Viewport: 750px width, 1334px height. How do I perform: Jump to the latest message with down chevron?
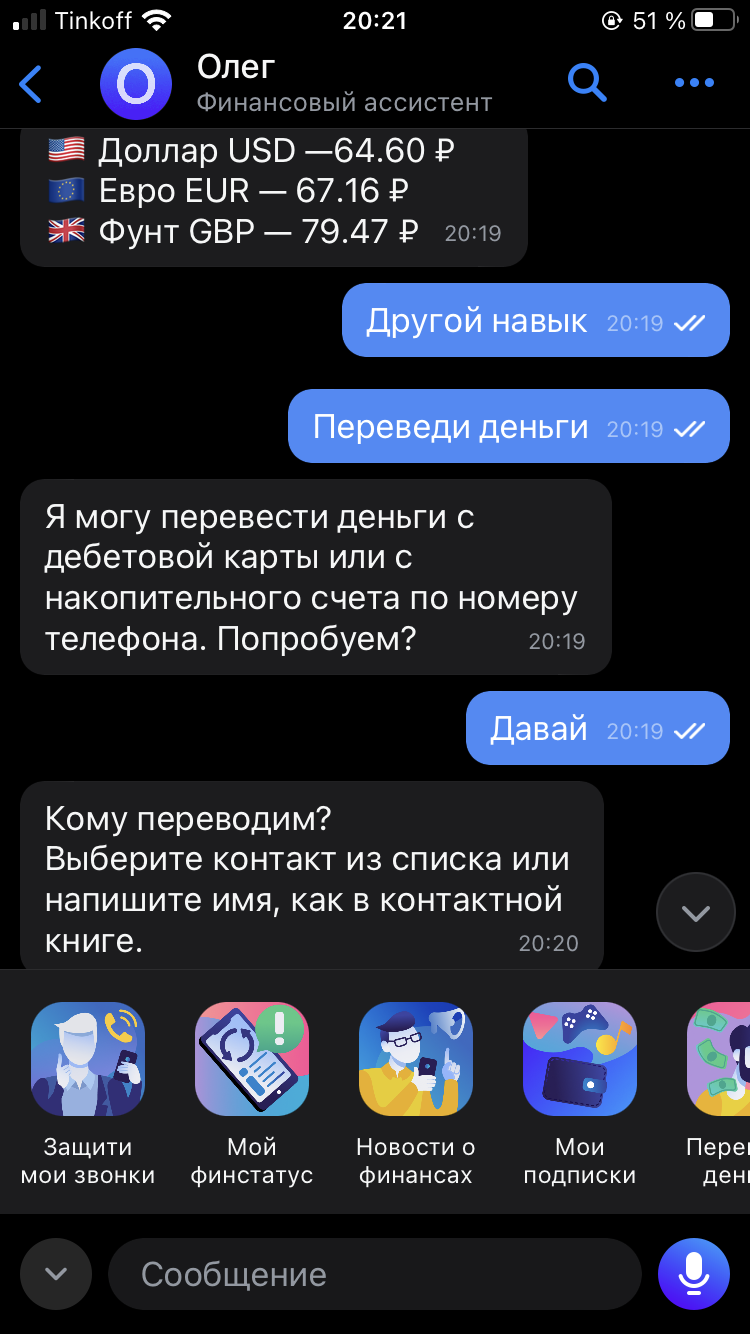point(695,912)
